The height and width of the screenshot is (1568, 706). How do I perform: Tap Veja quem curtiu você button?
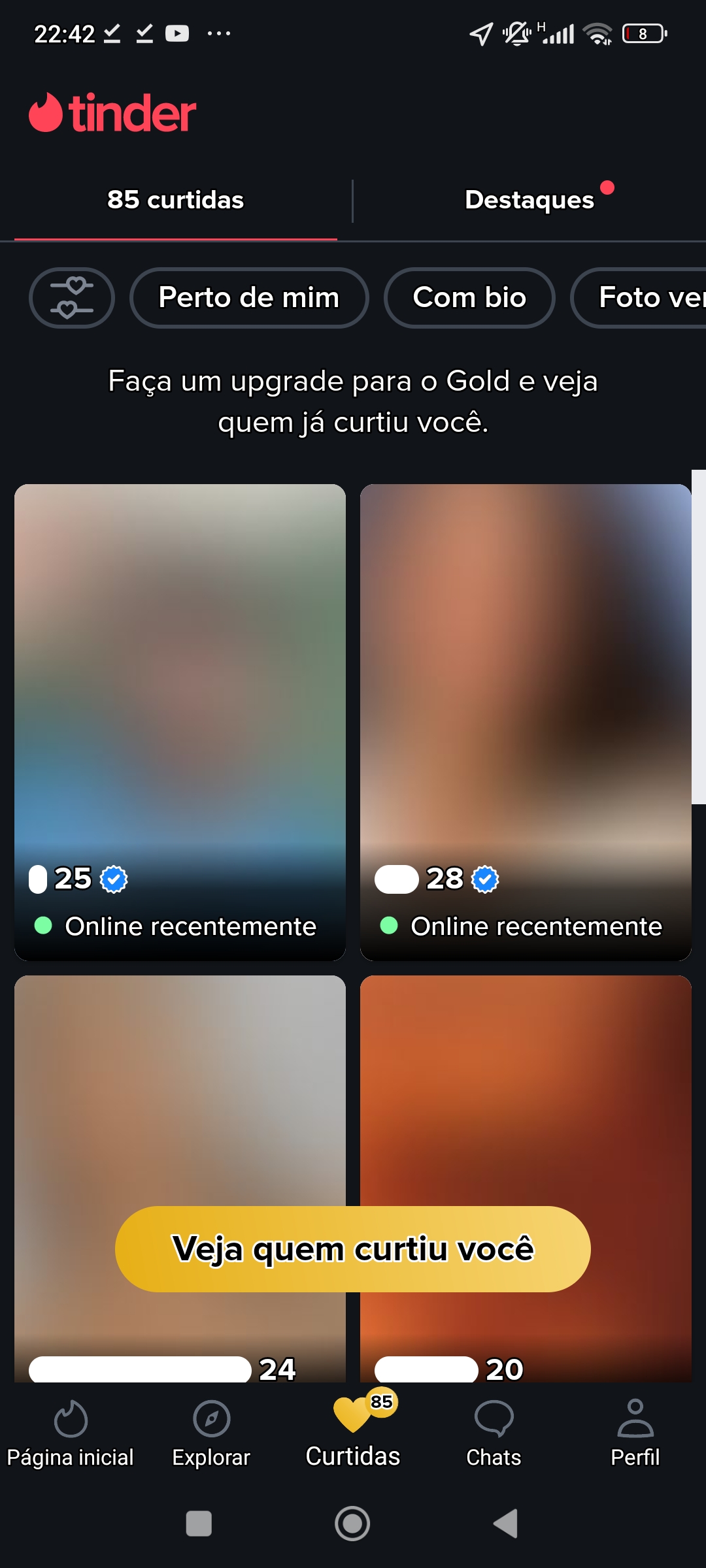coord(353,1249)
